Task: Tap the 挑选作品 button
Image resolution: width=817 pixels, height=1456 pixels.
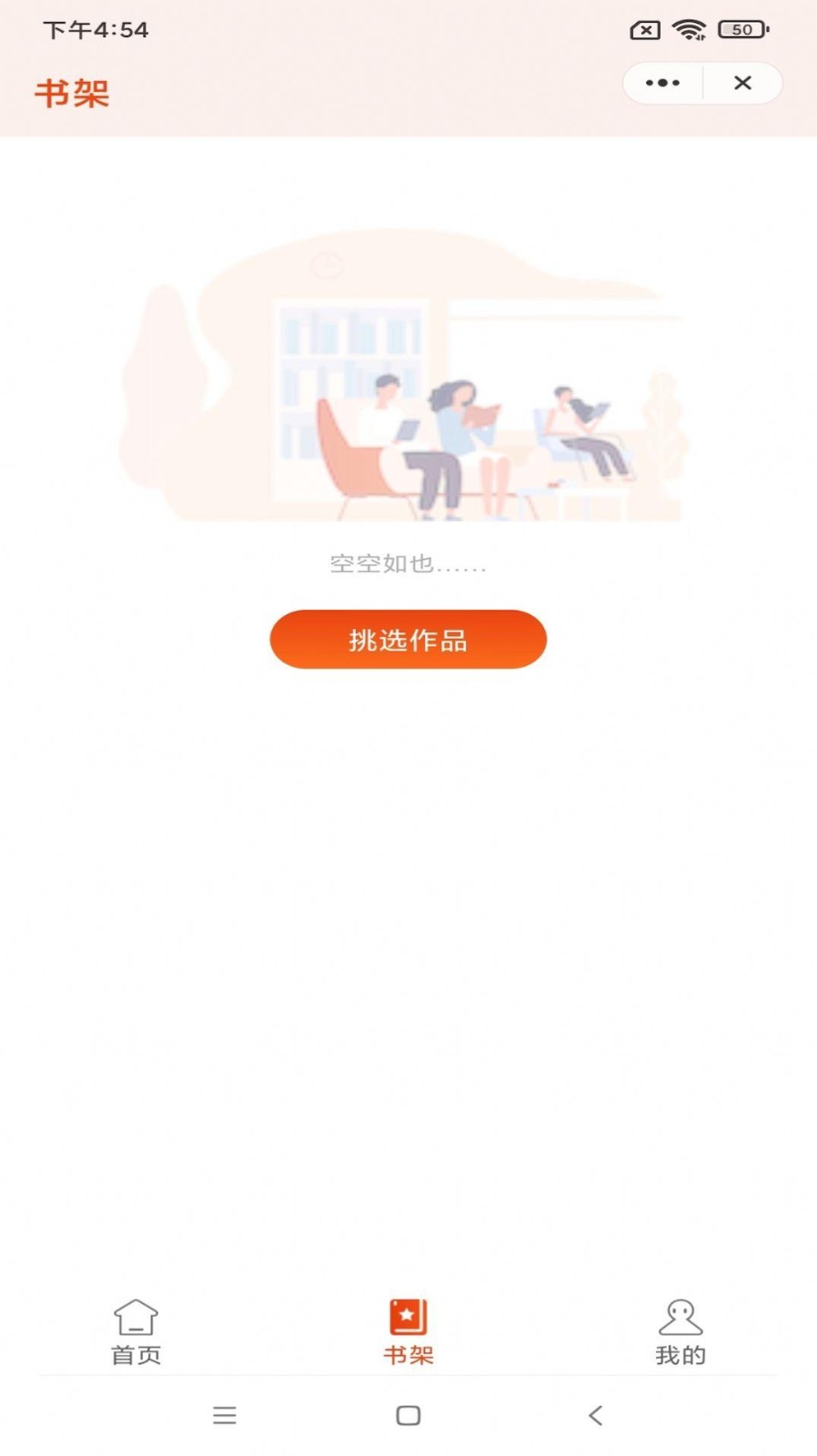Action: click(x=408, y=640)
